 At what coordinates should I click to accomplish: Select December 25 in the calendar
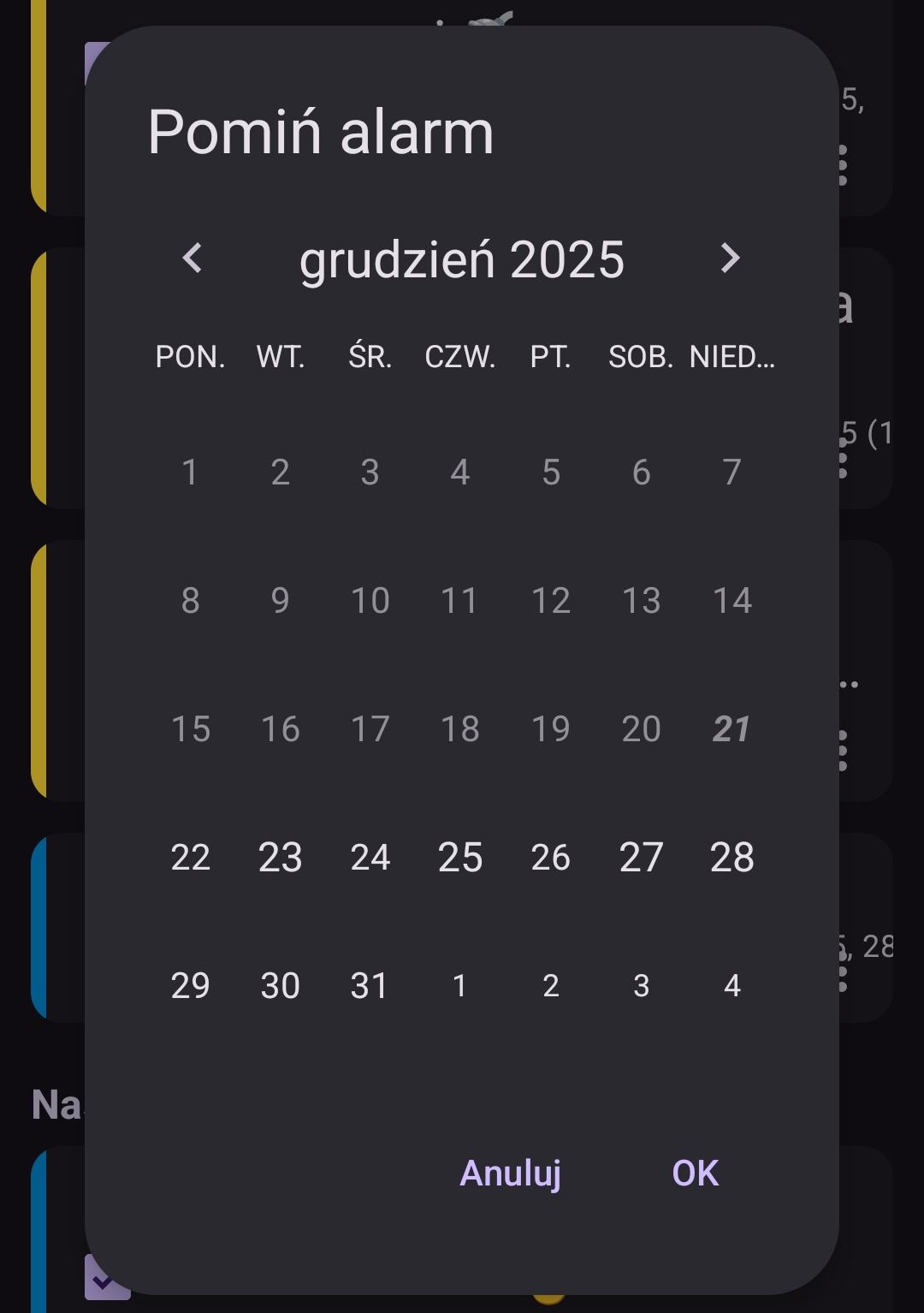pyautogui.click(x=460, y=858)
